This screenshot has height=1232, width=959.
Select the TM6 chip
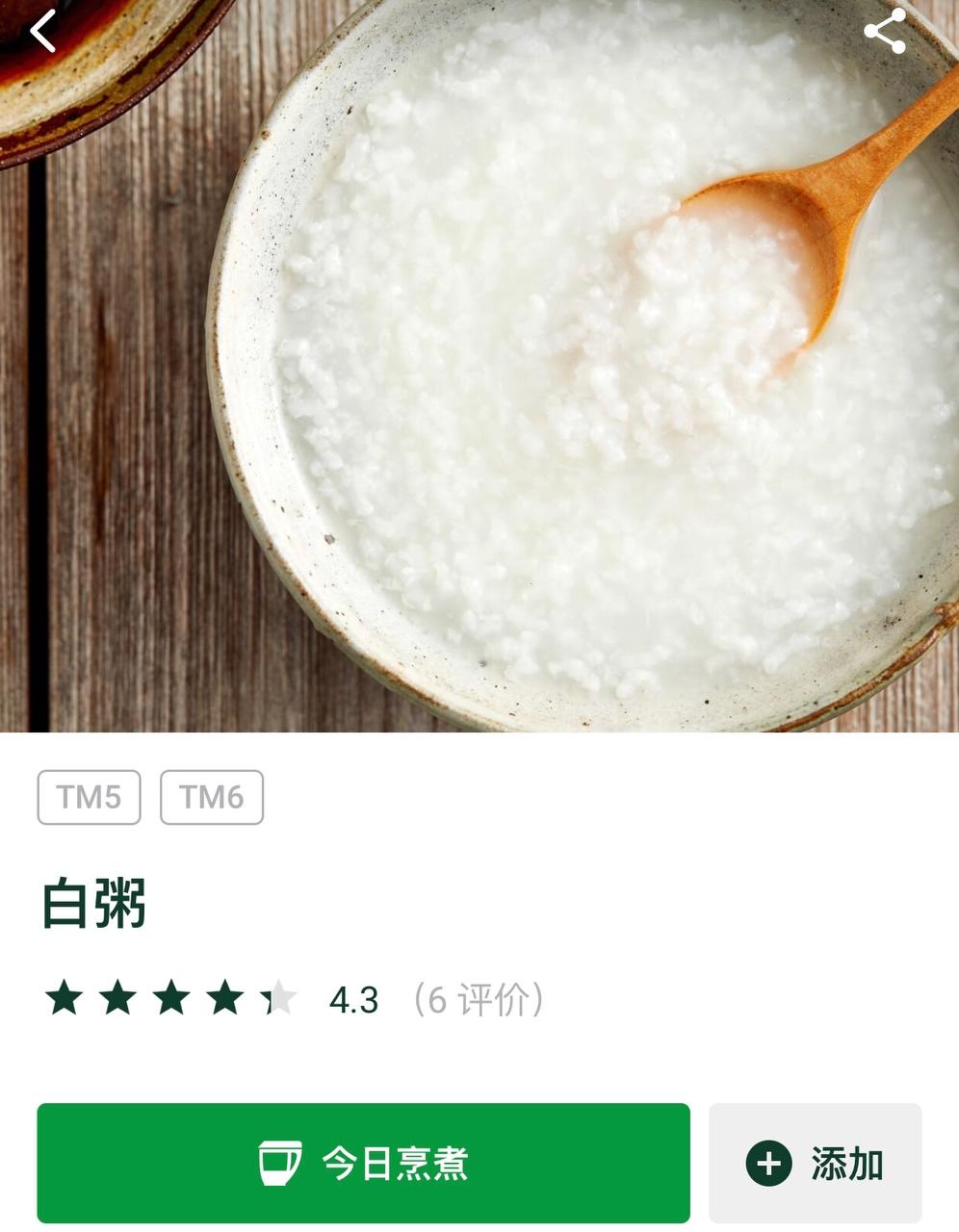click(212, 797)
